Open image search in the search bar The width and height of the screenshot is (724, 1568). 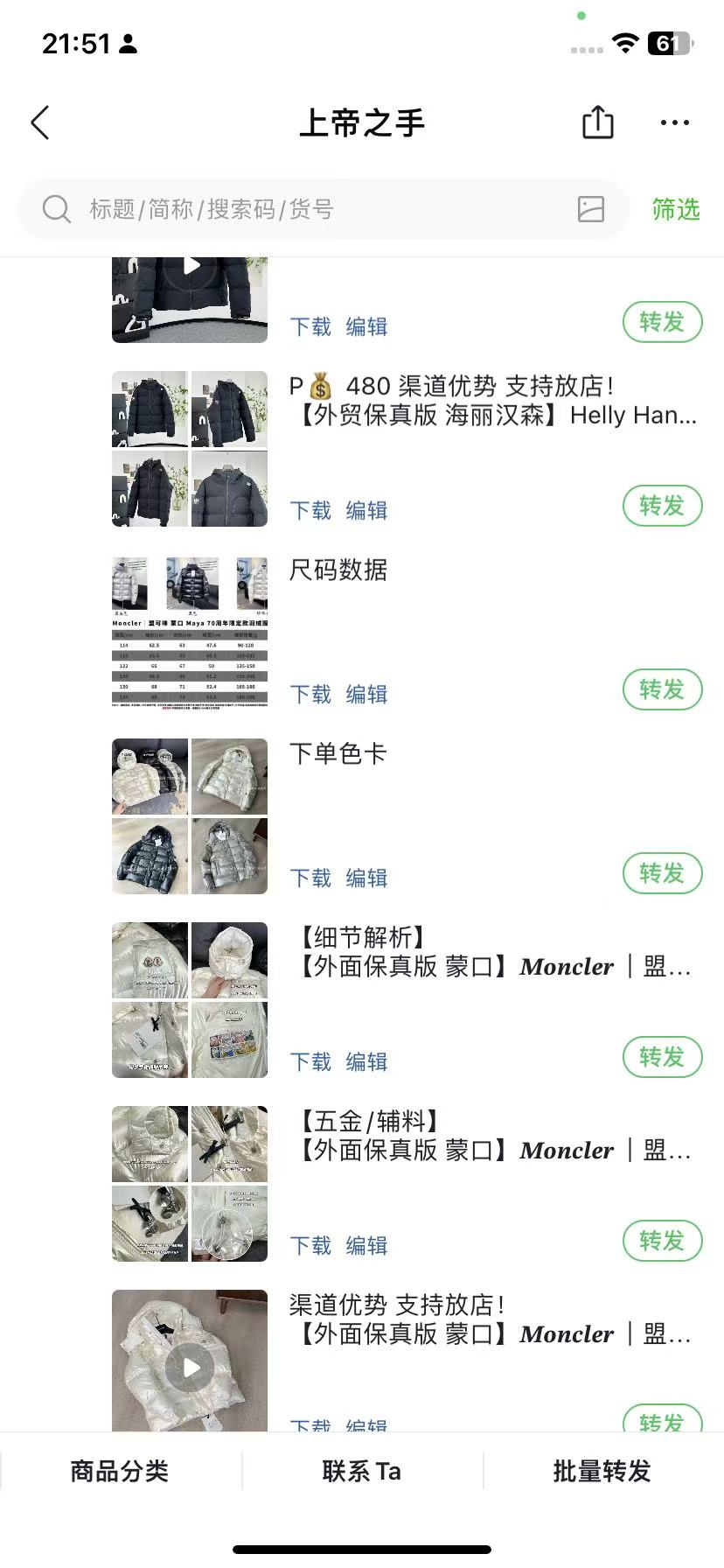591,209
